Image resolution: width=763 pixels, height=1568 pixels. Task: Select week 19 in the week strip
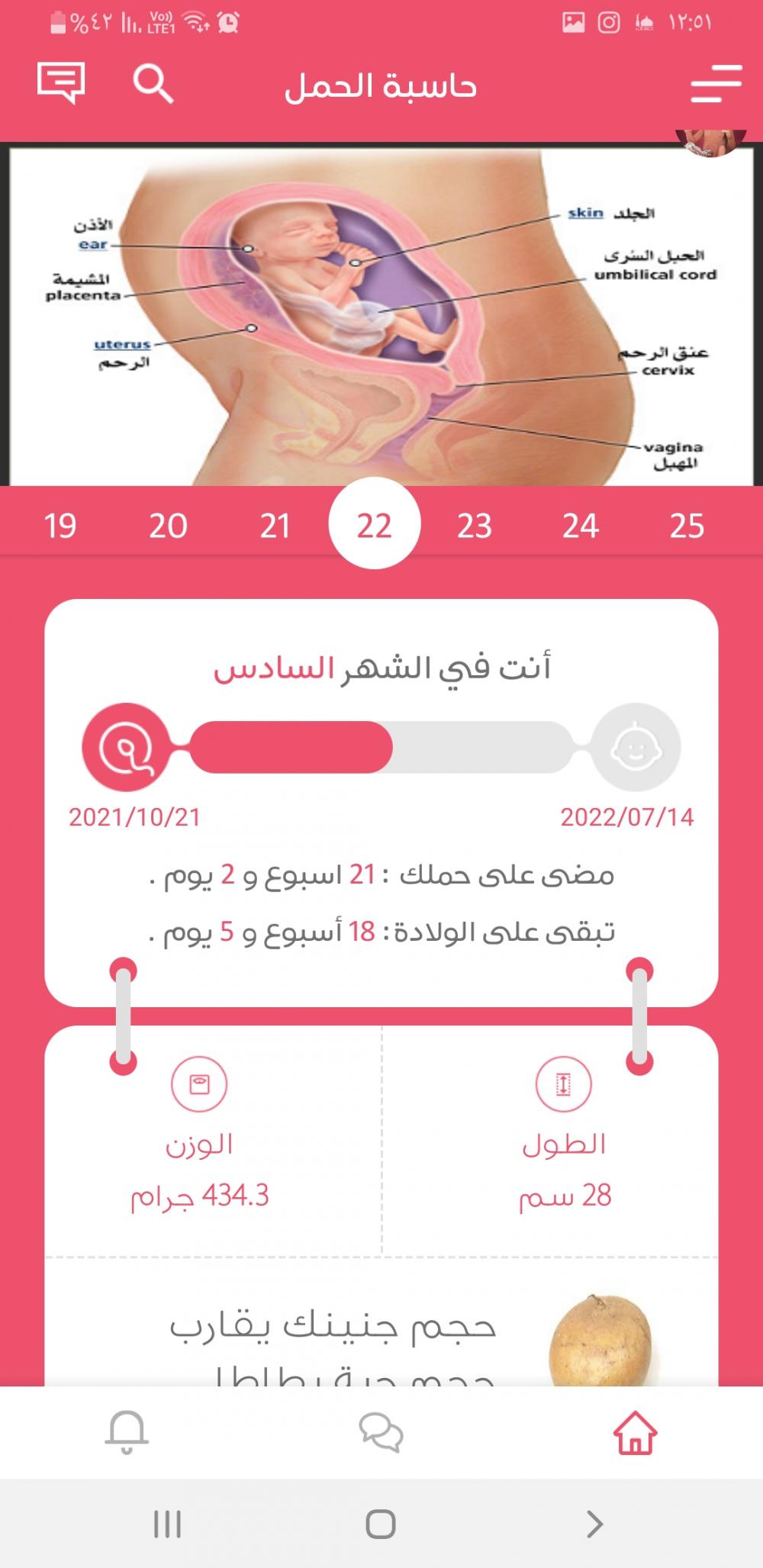pyautogui.click(x=60, y=526)
